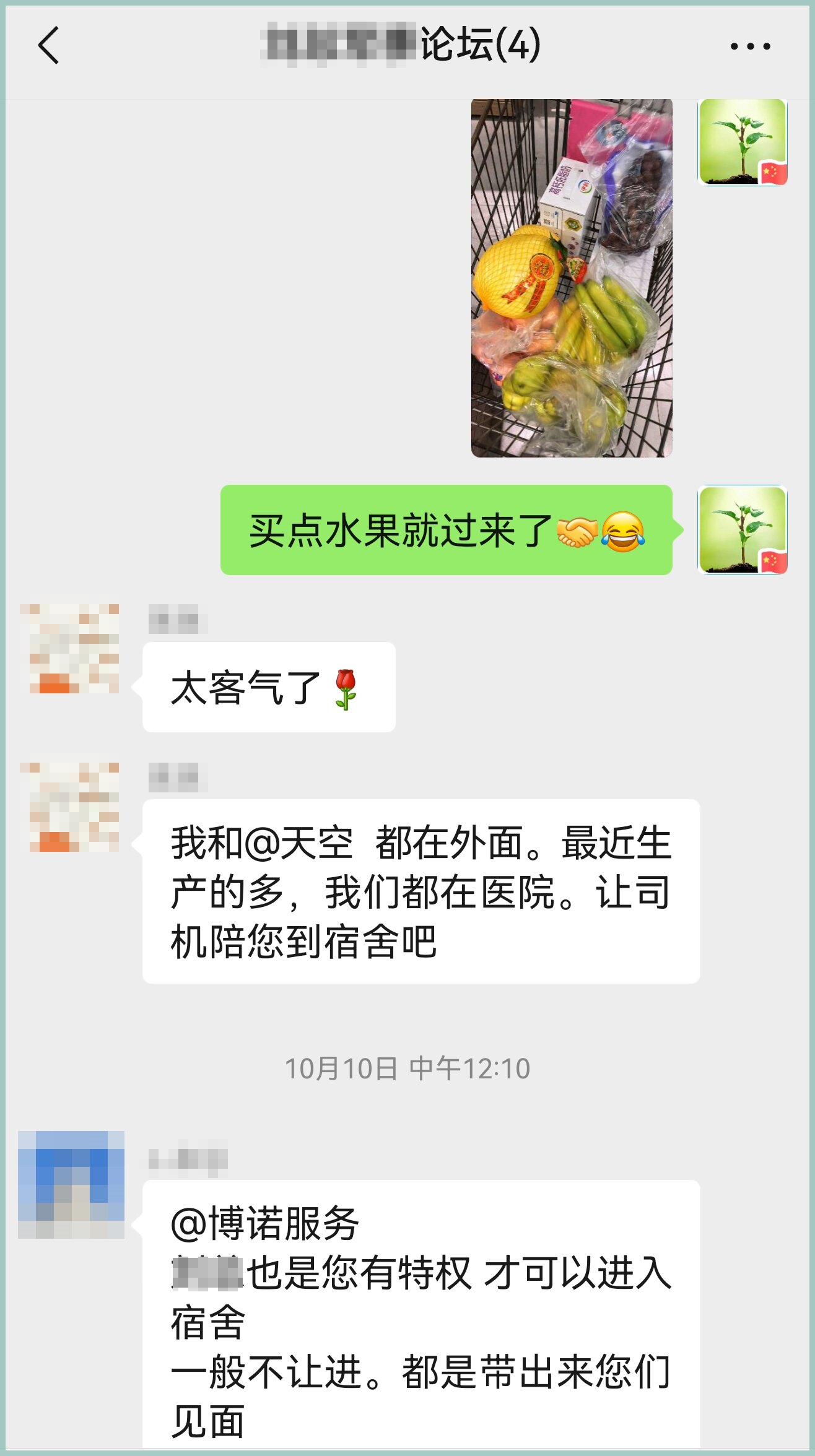
Task: Tap the '太客气了' message bubble
Action: click(x=266, y=688)
